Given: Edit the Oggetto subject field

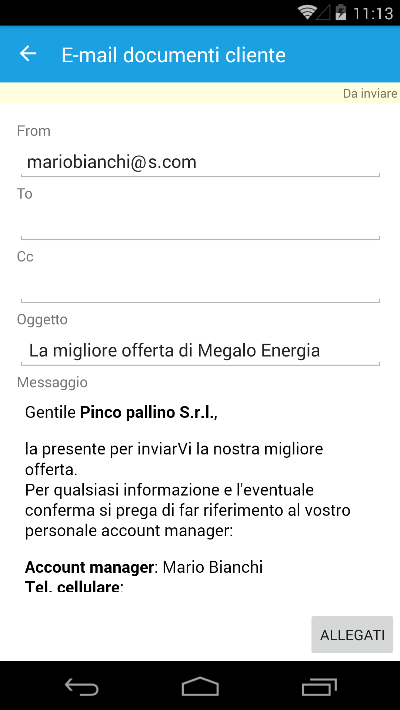Looking at the screenshot, I should [200, 351].
